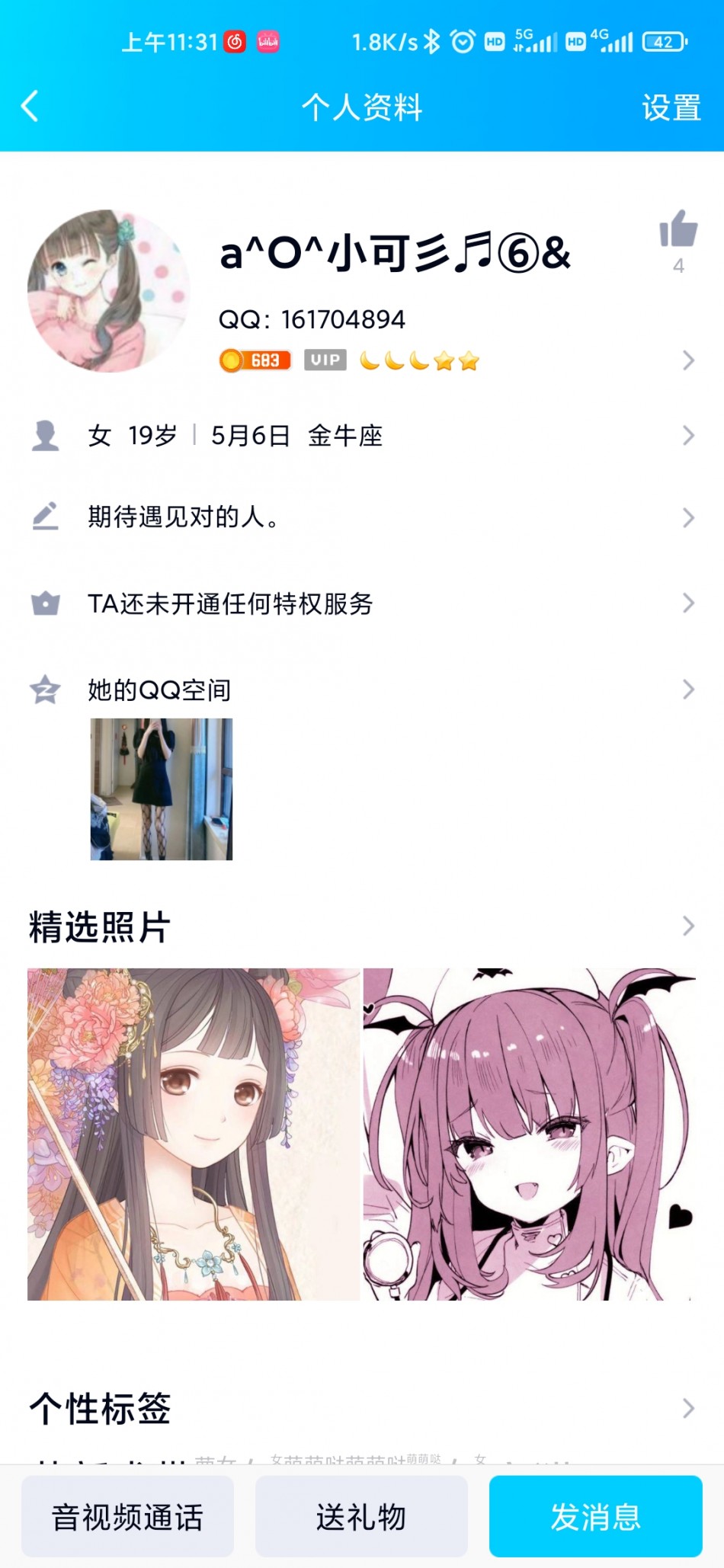Image resolution: width=724 pixels, height=1568 pixels.
Task: Like this profile with the thumbs-up icon
Action: [x=678, y=229]
